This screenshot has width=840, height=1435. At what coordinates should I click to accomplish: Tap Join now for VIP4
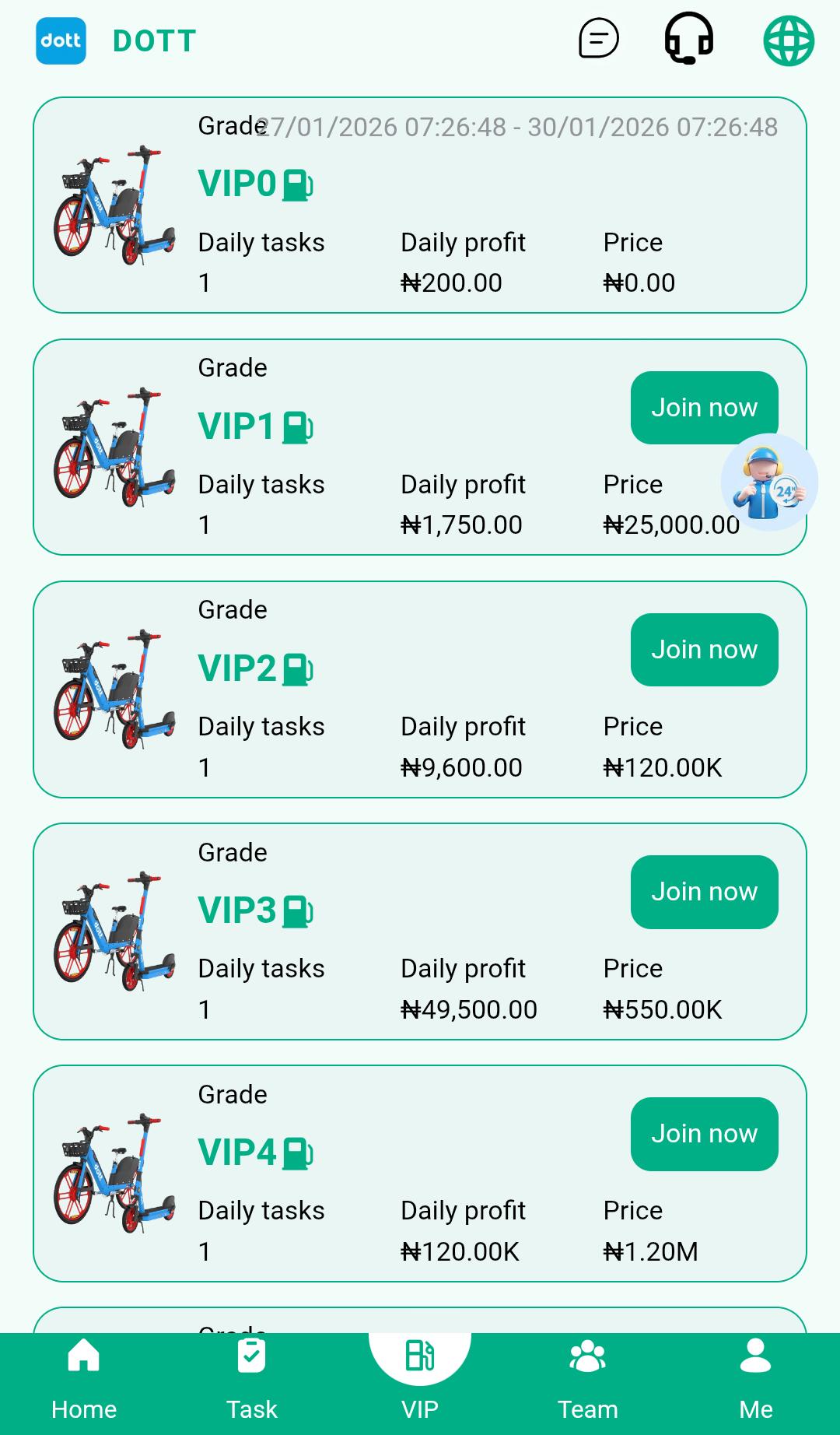click(703, 1134)
